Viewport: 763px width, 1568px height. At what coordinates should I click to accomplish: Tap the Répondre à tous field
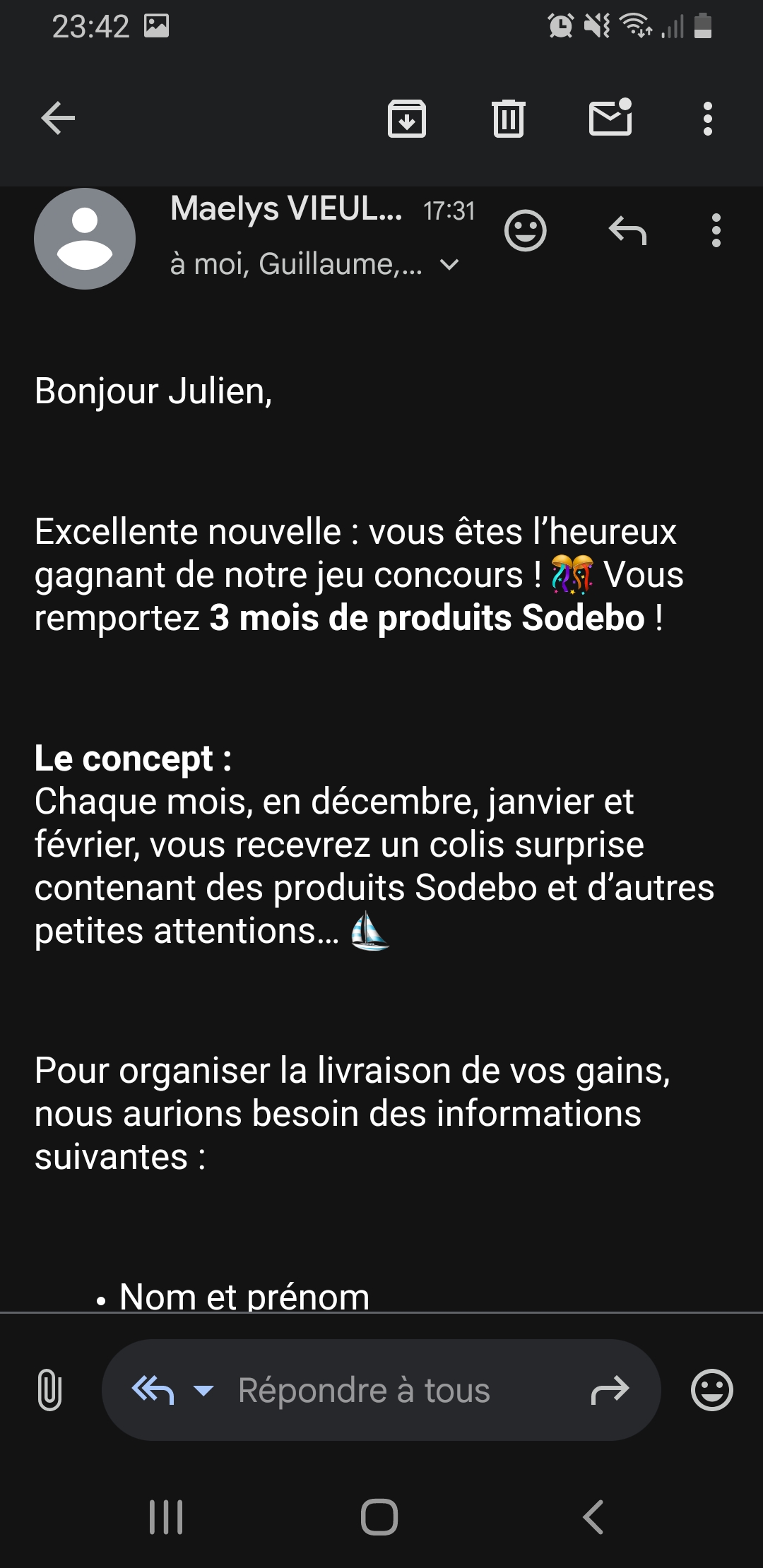click(x=364, y=1390)
